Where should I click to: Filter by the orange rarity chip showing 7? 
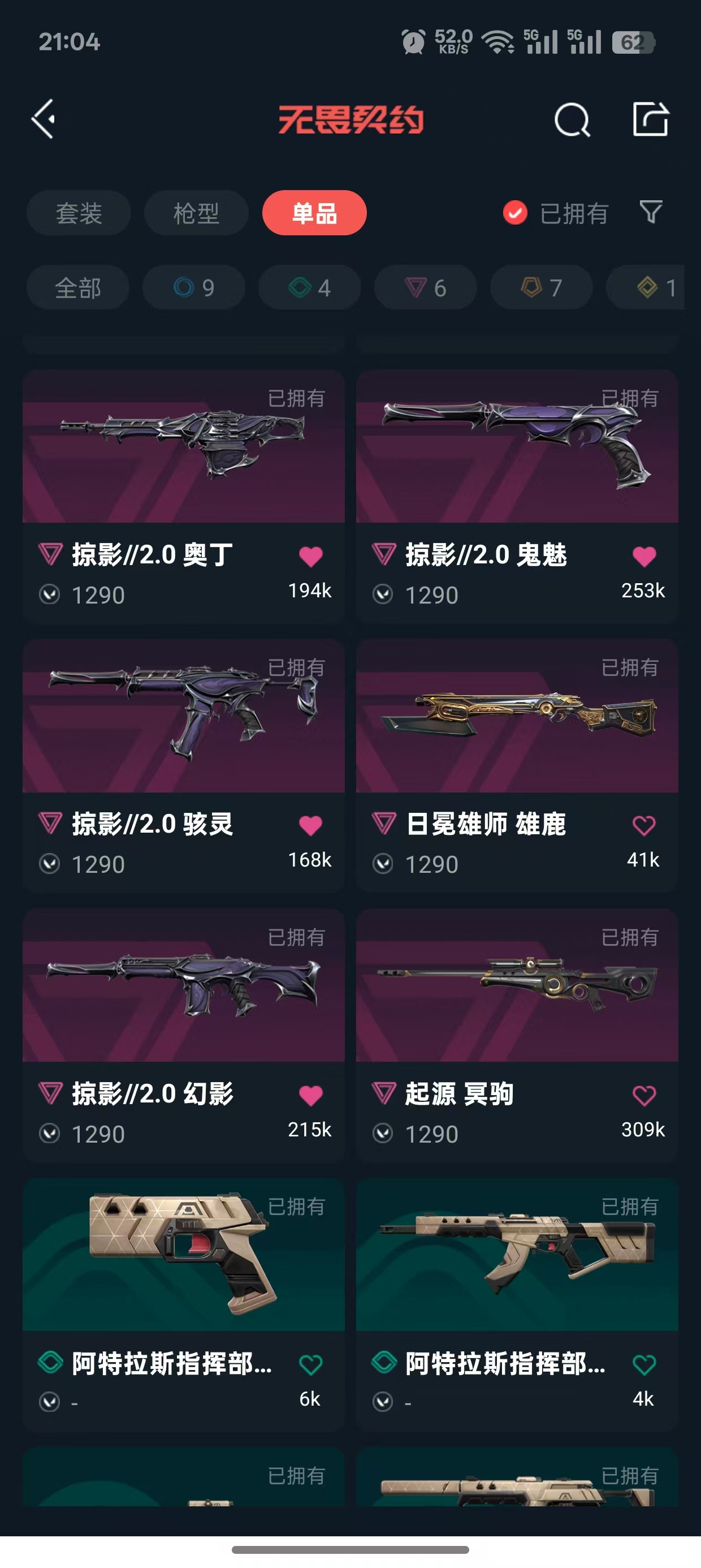[x=541, y=287]
